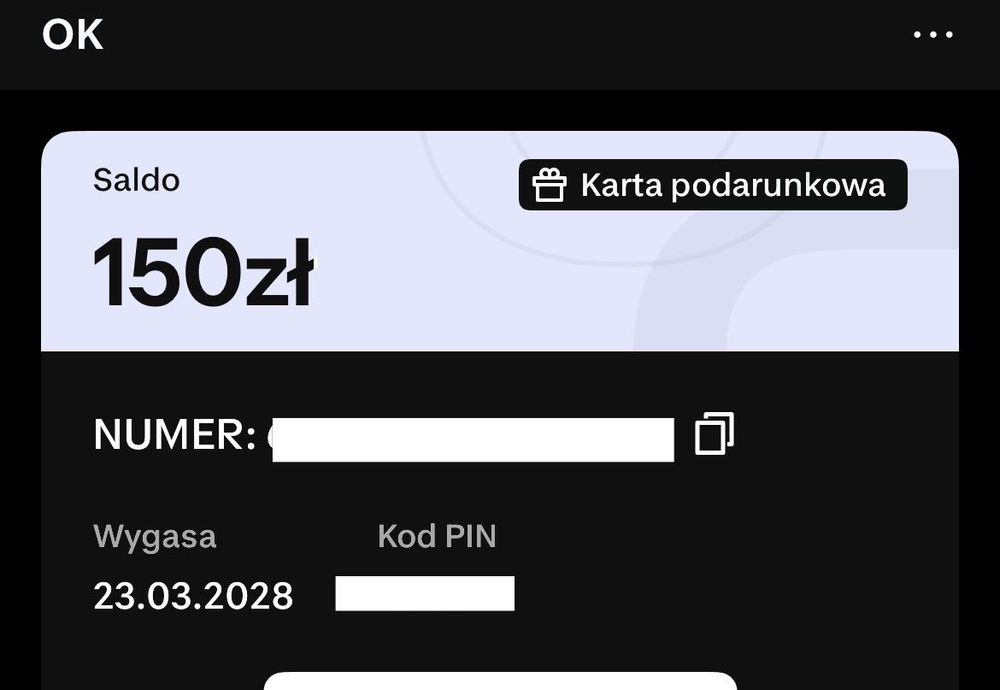This screenshot has height=690, width=1000.
Task: Open the three-dot overflow menu
Action: pos(933,35)
